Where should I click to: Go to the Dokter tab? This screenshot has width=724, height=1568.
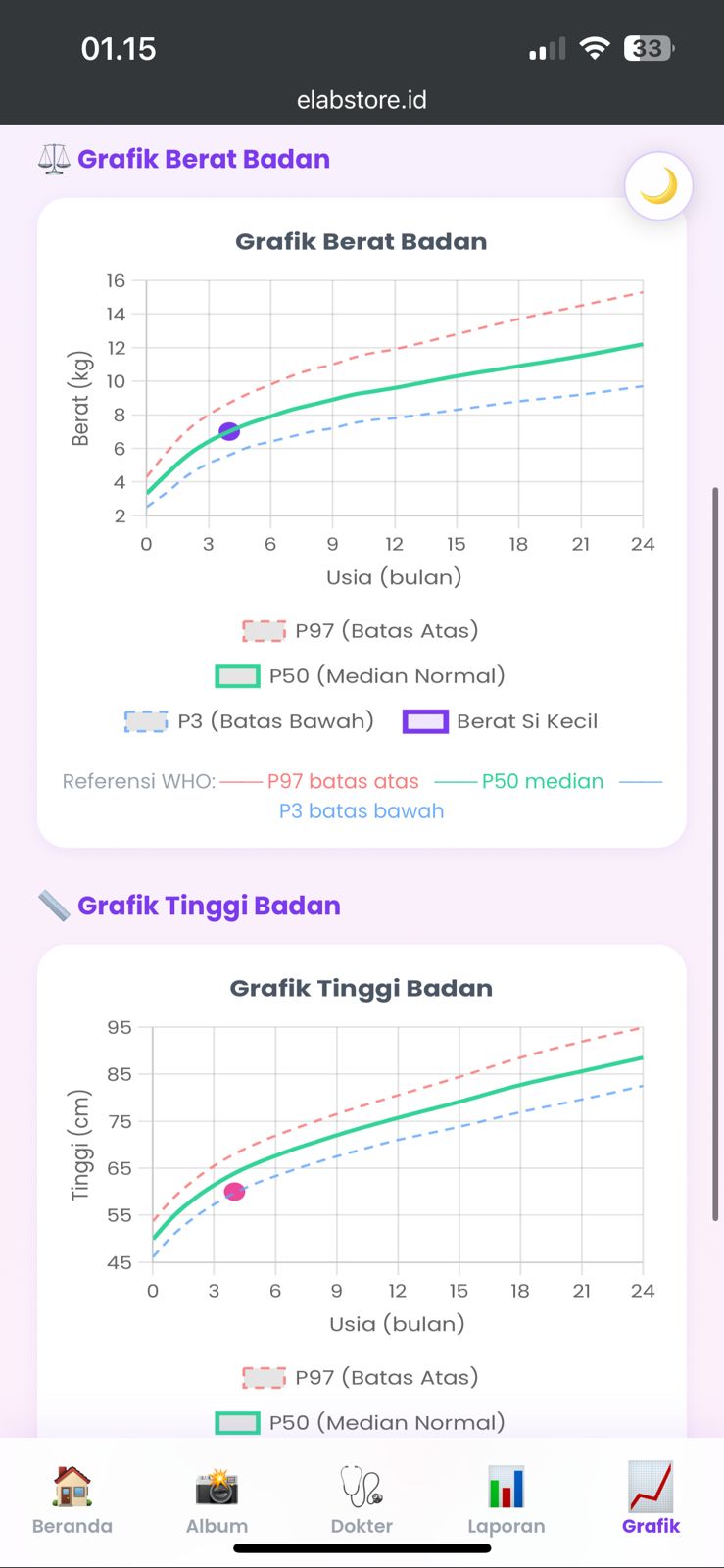(x=362, y=1499)
